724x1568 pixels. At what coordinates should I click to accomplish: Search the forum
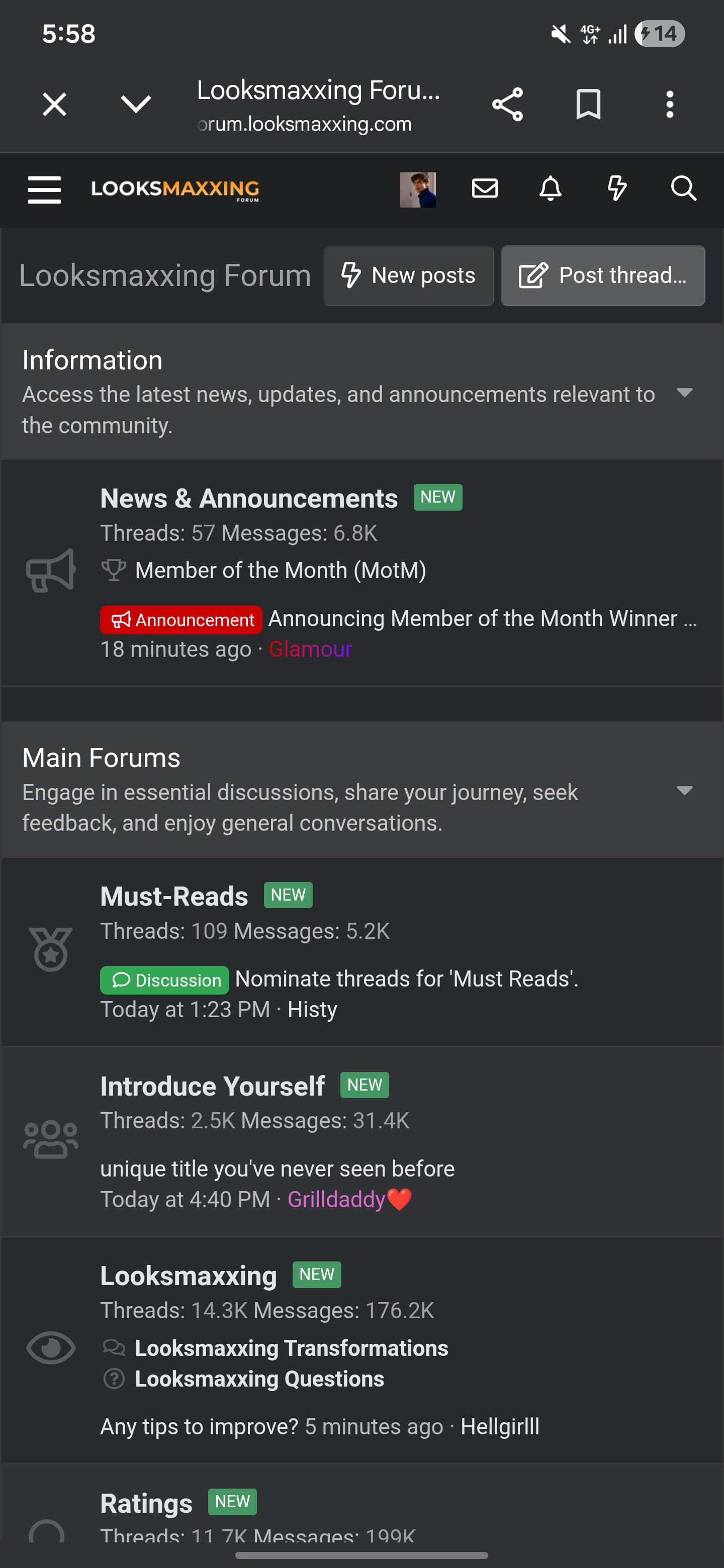(683, 188)
